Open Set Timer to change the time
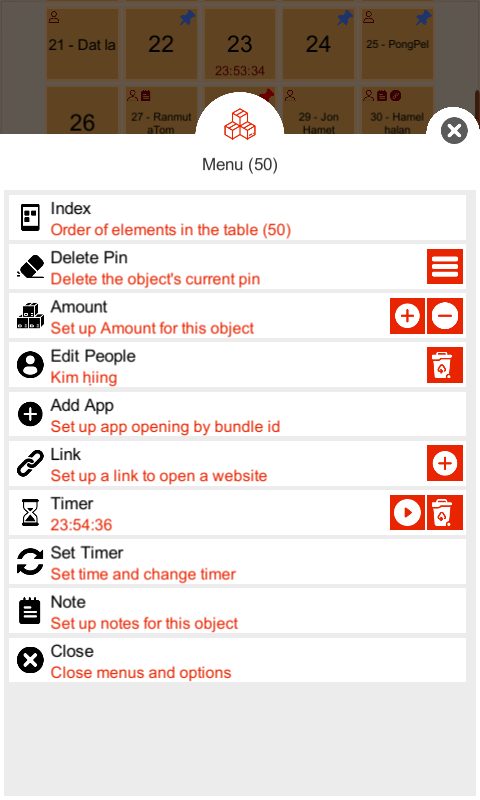480x800 pixels. [x=237, y=561]
